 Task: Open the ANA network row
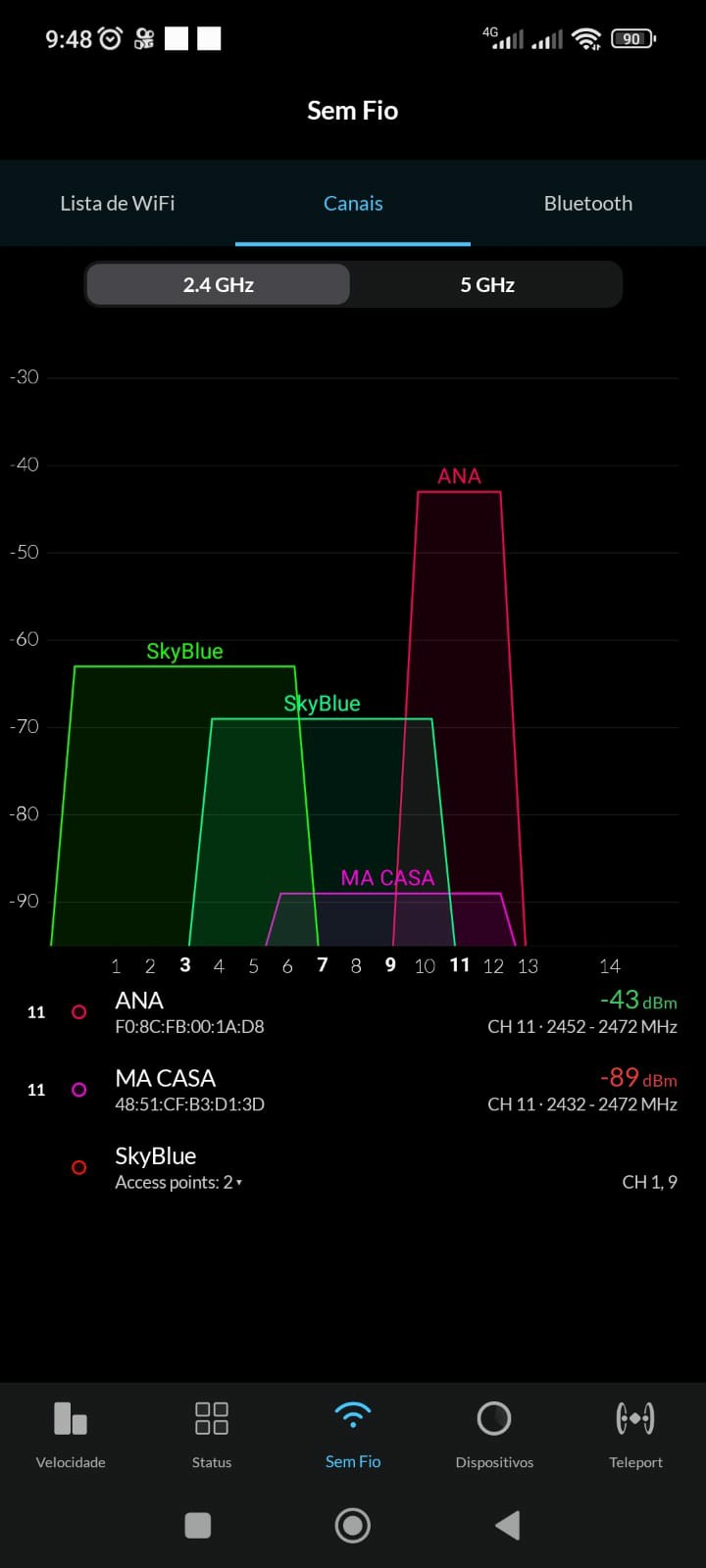click(353, 1012)
